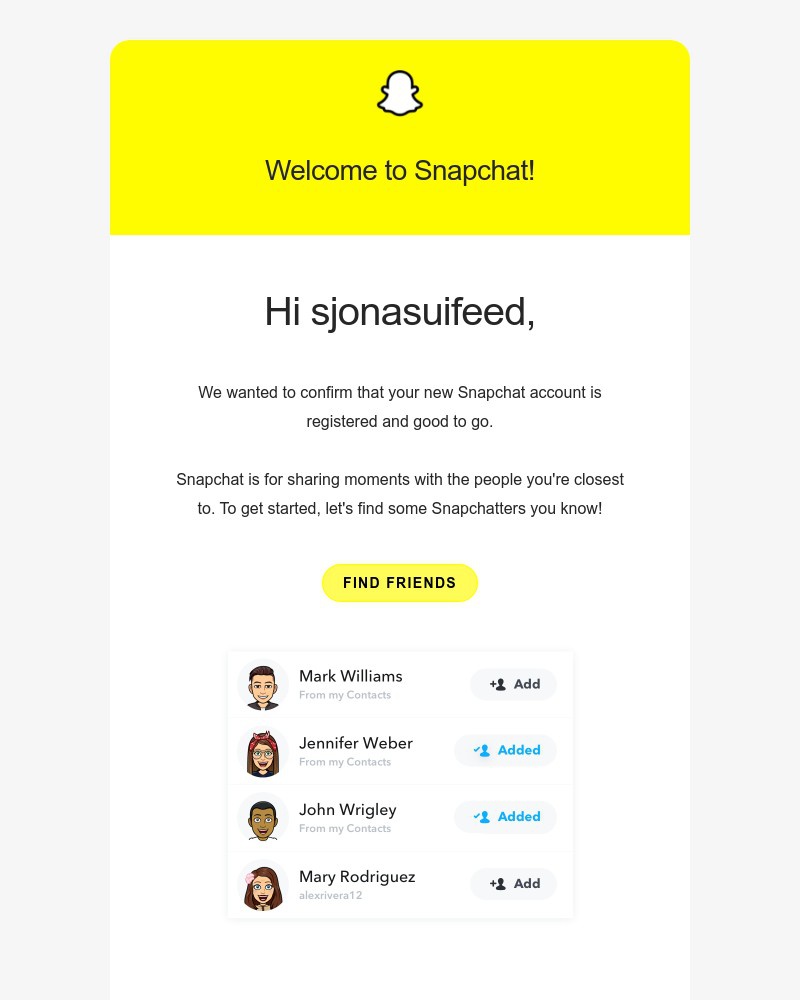Toggle friend status for Jennifer Weber
The height and width of the screenshot is (1000, 800).
(505, 750)
